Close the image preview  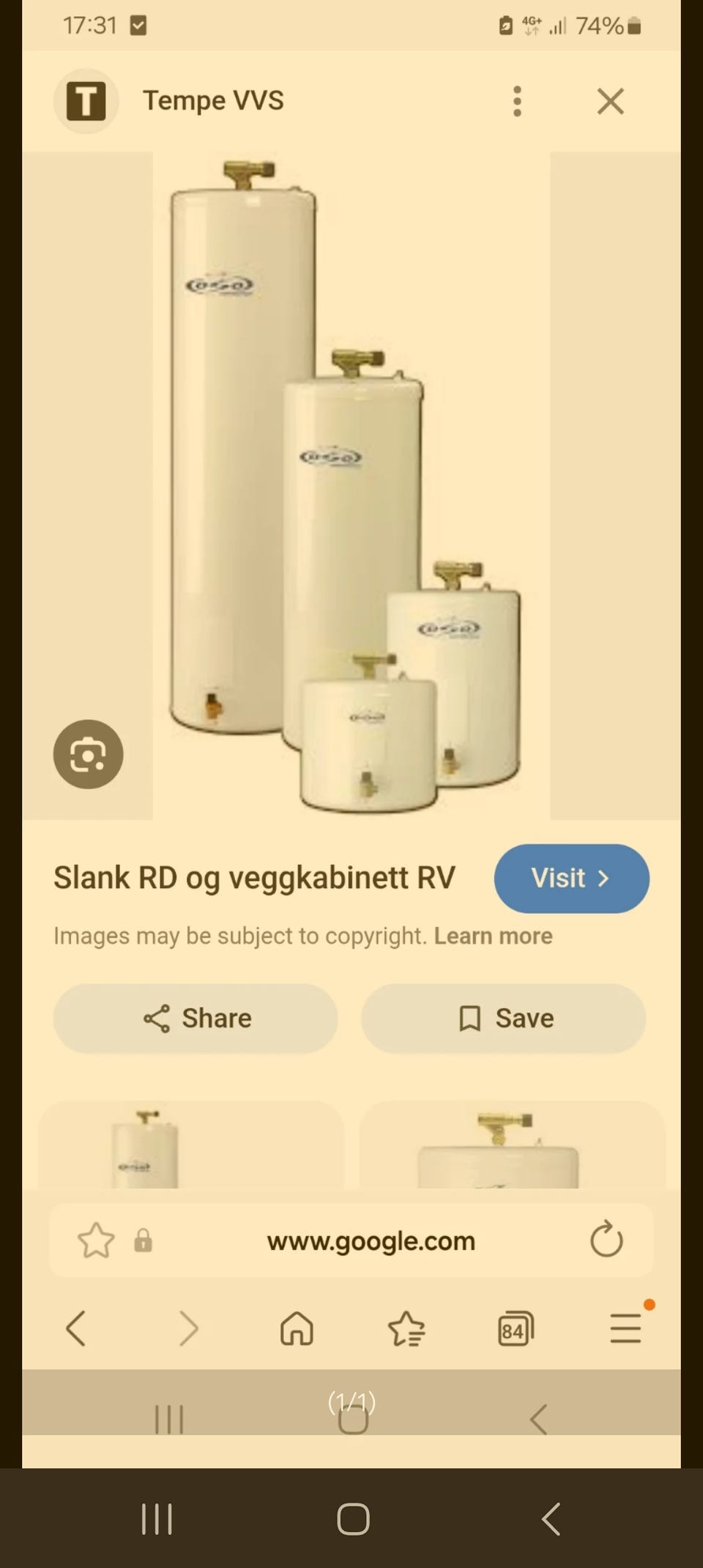click(610, 101)
